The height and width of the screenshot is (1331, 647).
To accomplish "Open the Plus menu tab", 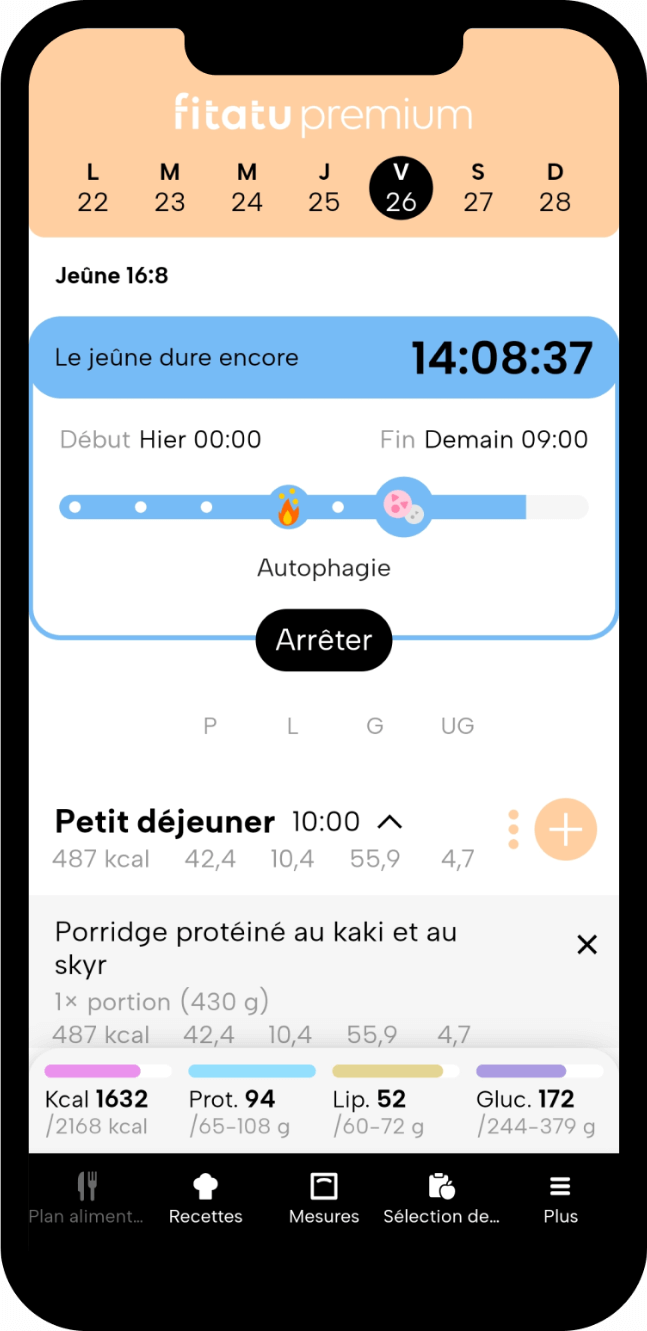I will (560, 1199).
